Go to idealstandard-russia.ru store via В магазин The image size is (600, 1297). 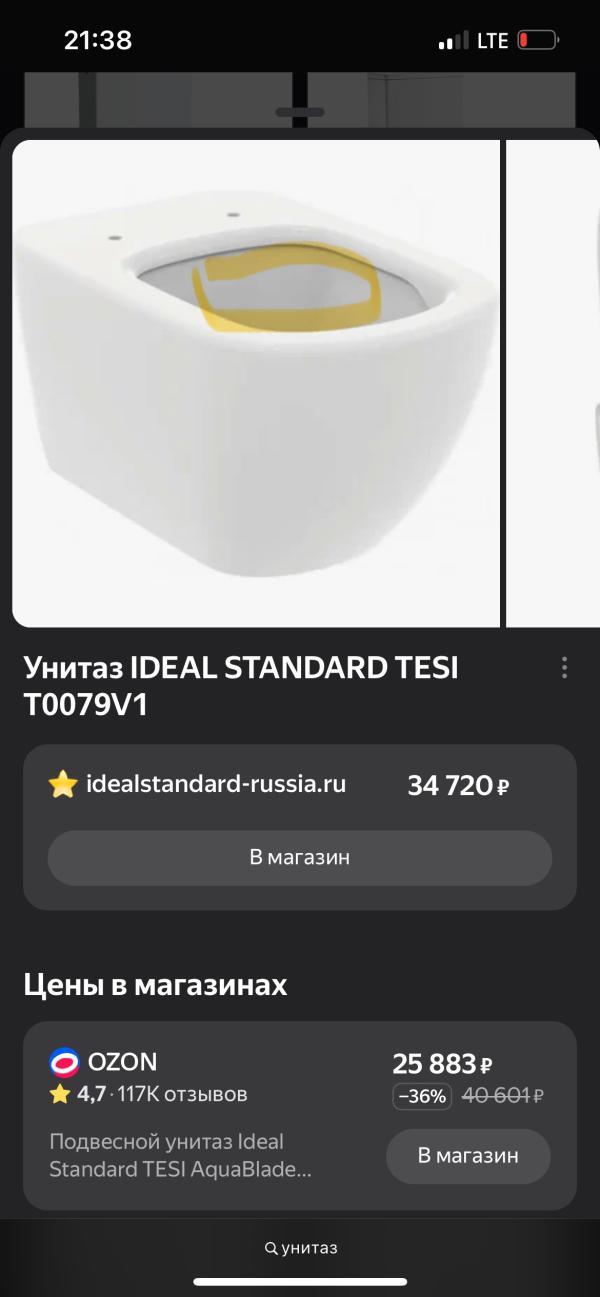pos(299,858)
